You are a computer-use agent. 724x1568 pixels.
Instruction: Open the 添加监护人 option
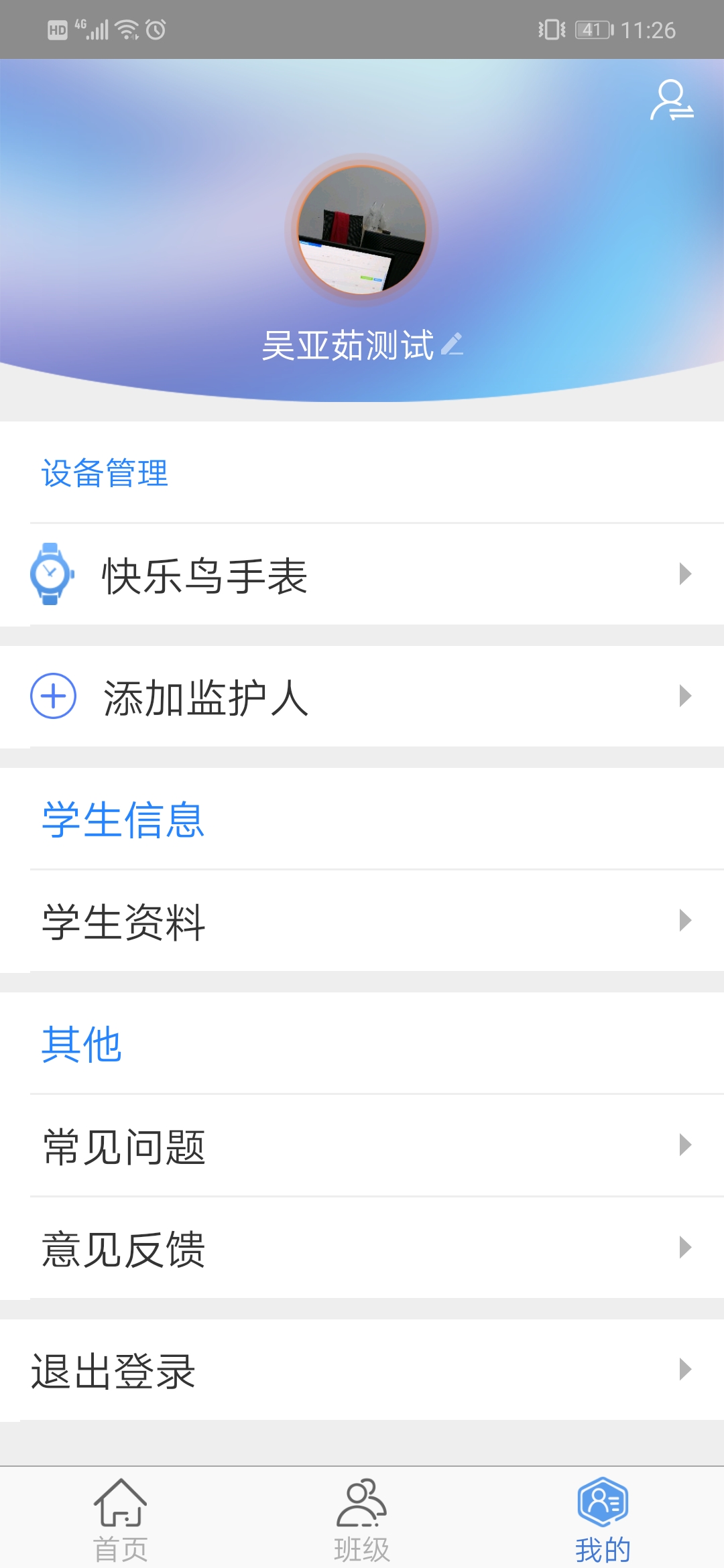click(362, 697)
